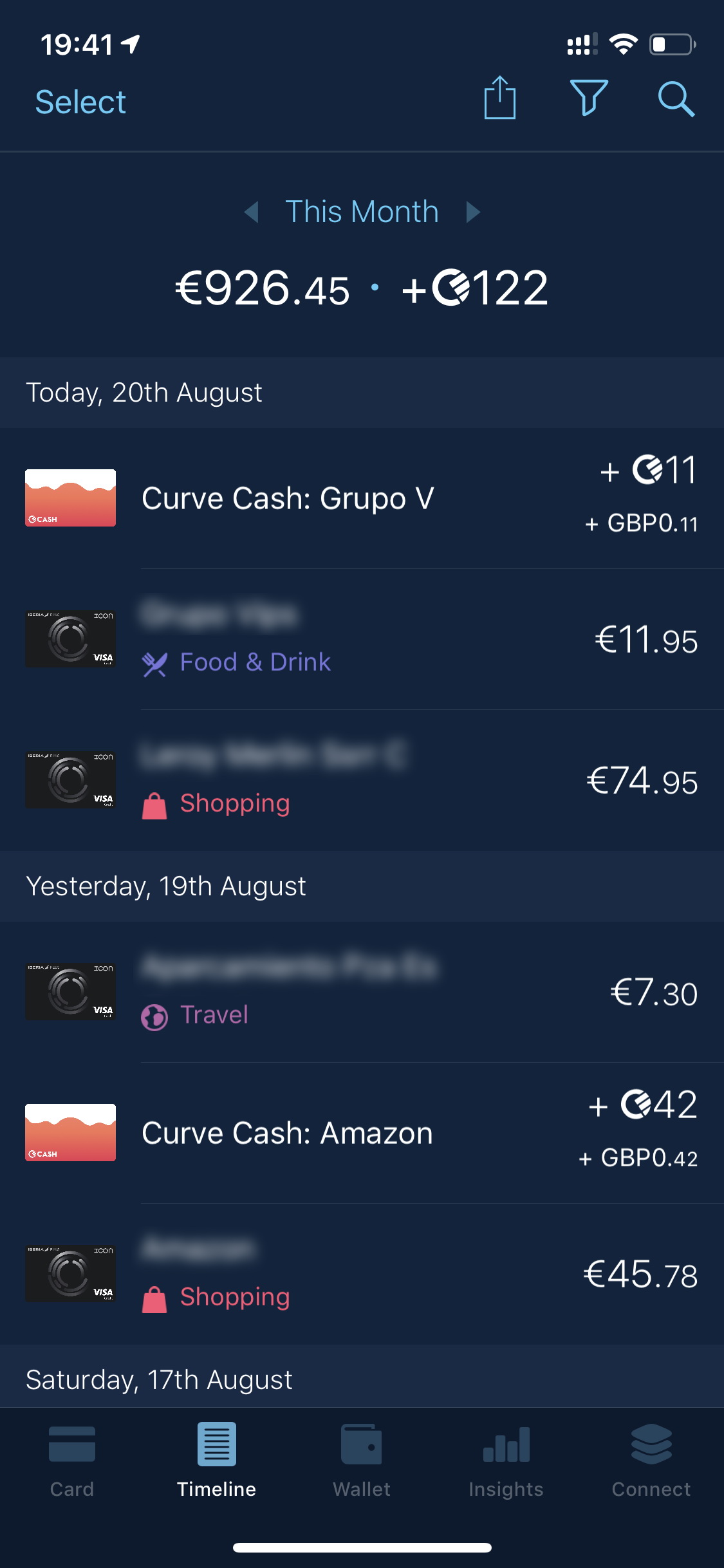Open the €11.95 Food & Drink transaction

[x=362, y=639]
